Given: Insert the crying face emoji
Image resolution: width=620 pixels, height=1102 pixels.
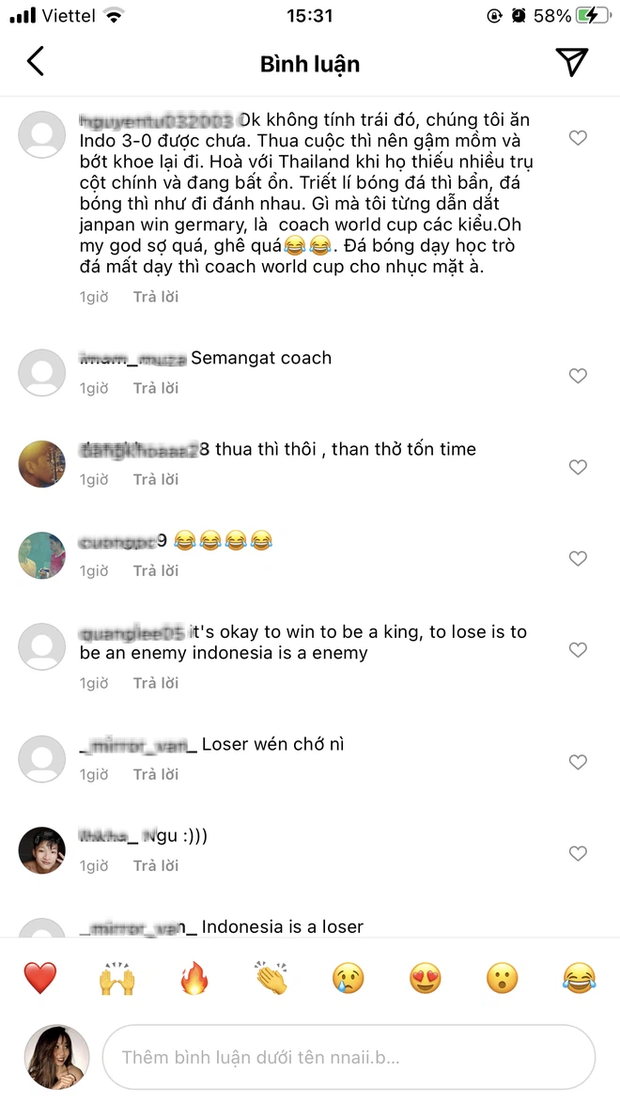Looking at the screenshot, I should (348, 978).
